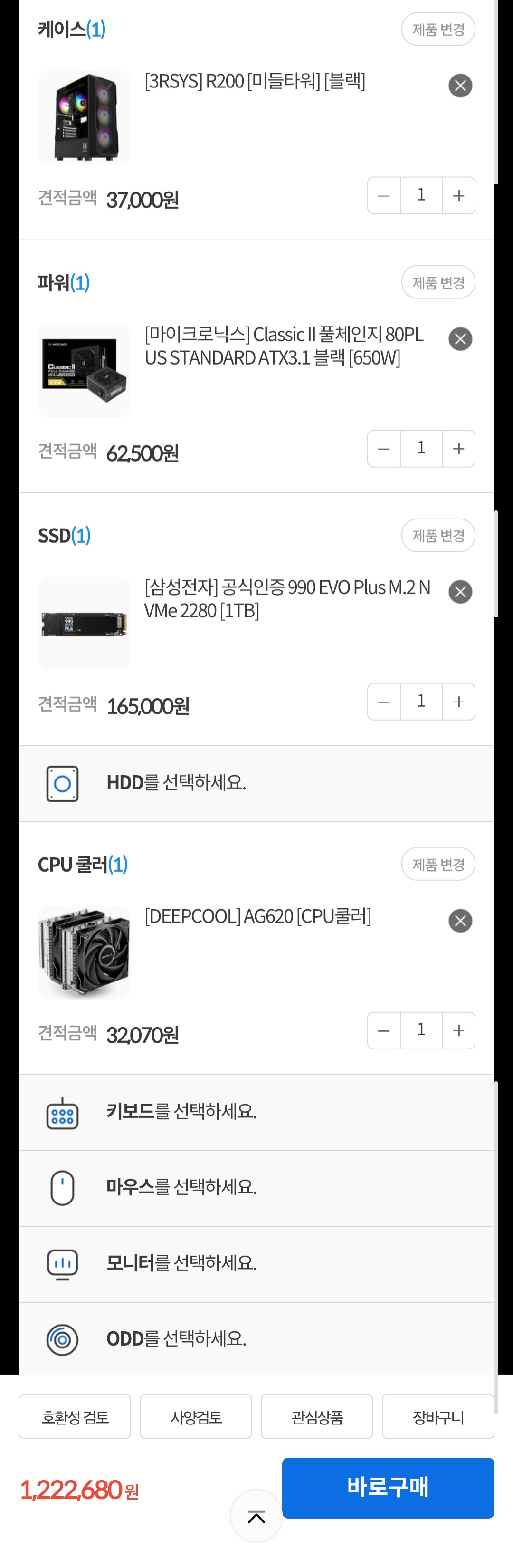Screen dimensions: 513x1568
Task: Increase quantity of the 3RSYS R200 case
Action: coord(458,195)
